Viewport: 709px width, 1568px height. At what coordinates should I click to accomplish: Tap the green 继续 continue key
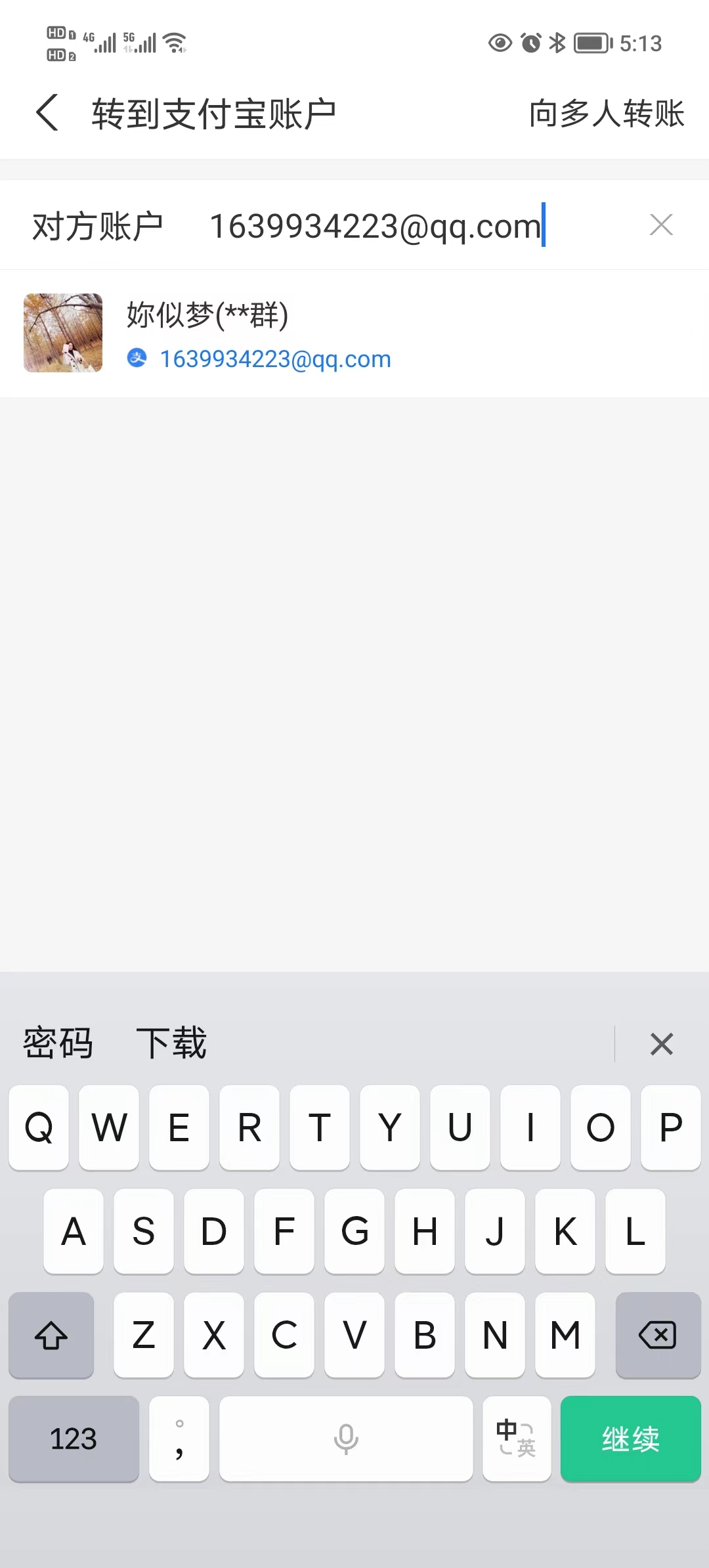coord(630,1439)
